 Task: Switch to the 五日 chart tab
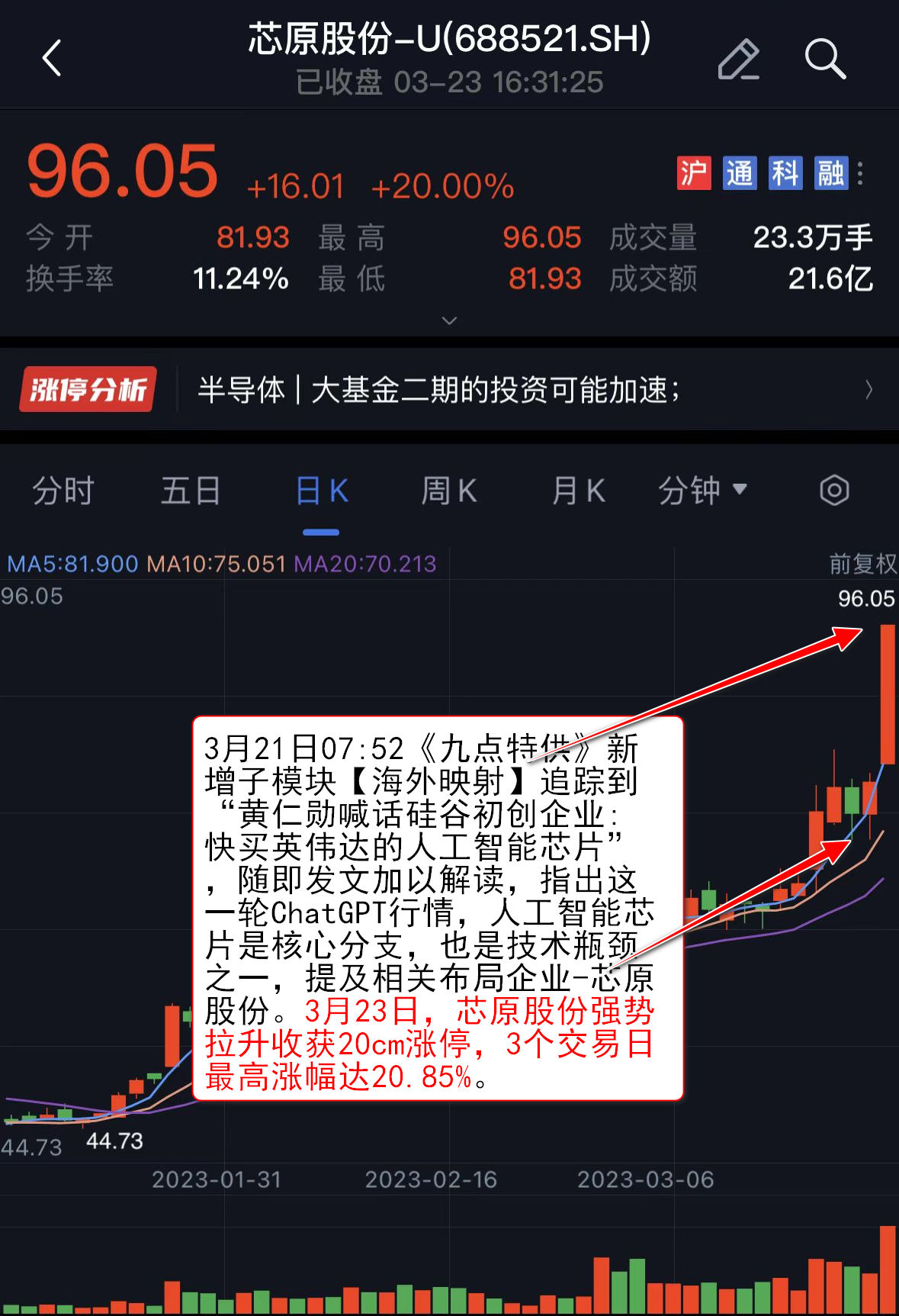coord(191,491)
